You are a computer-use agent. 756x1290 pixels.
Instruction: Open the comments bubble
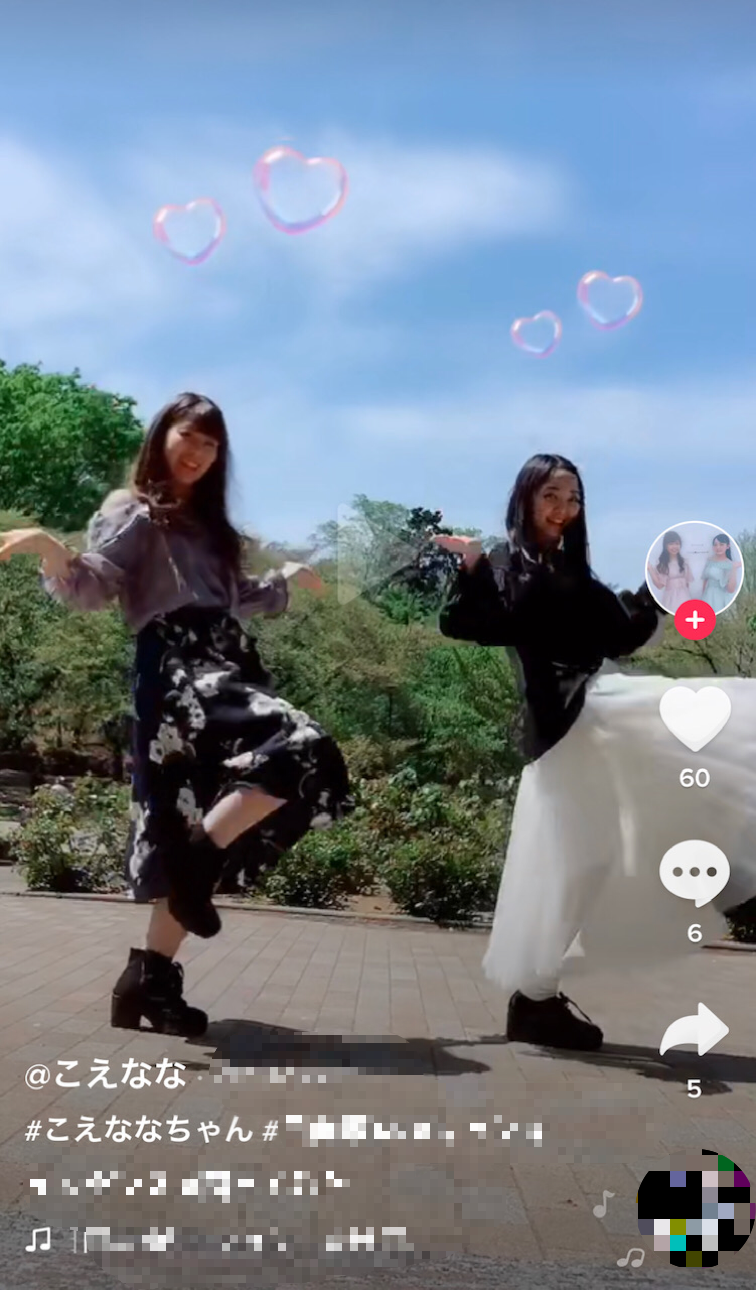coord(694,873)
